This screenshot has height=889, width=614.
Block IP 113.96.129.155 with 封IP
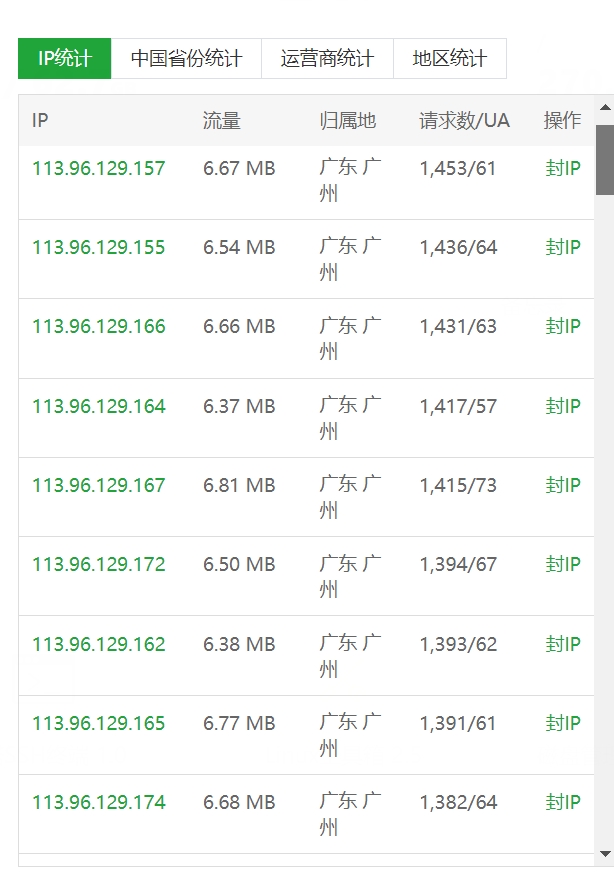(563, 247)
